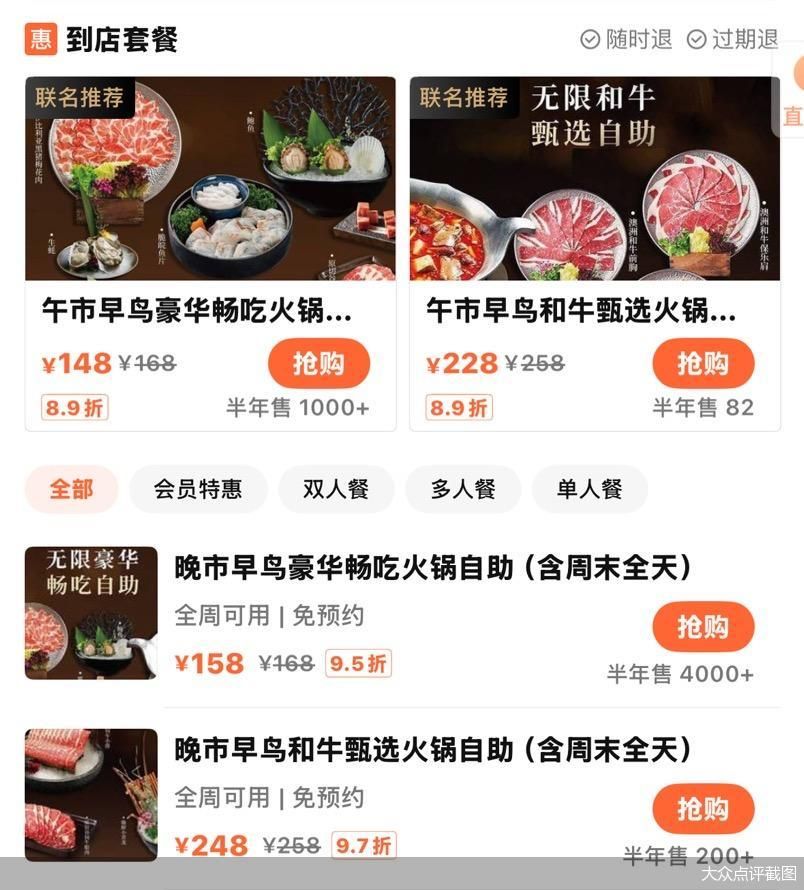Buy the ¥248 晚市早鸟和牛甄选 package
Viewport: 804px width, 890px height.
[703, 809]
